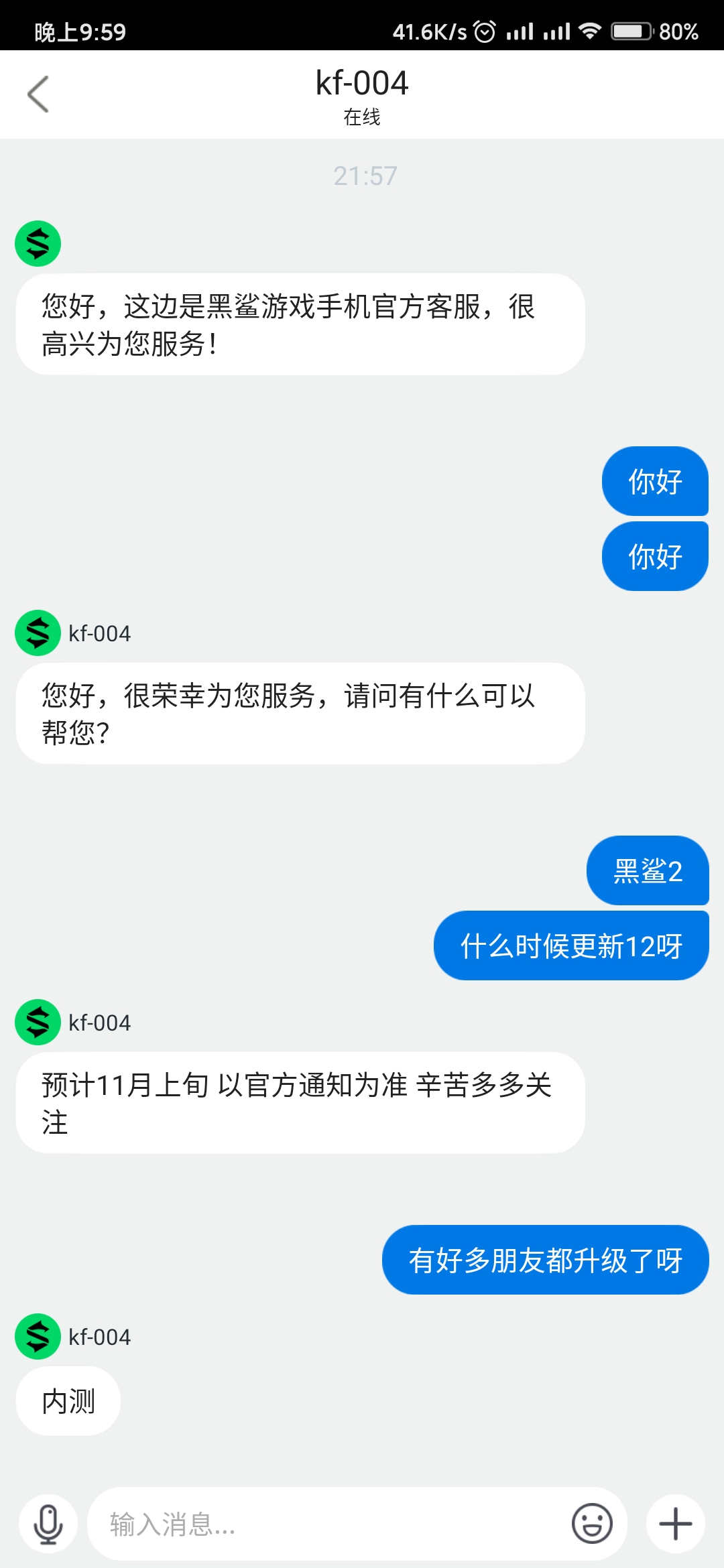
Task: Focus the message input field
Action: (328, 1524)
